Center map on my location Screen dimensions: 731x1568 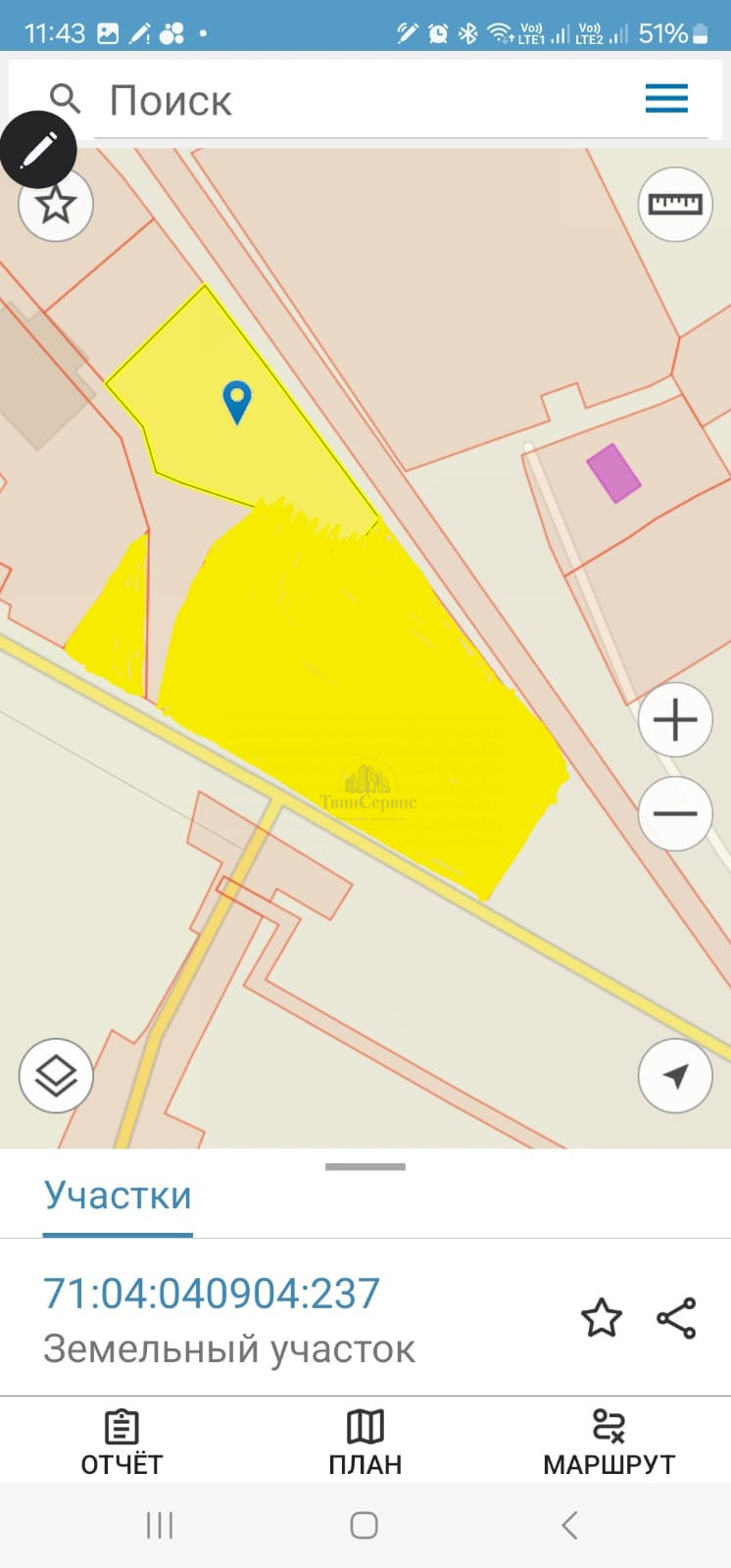(x=675, y=1076)
